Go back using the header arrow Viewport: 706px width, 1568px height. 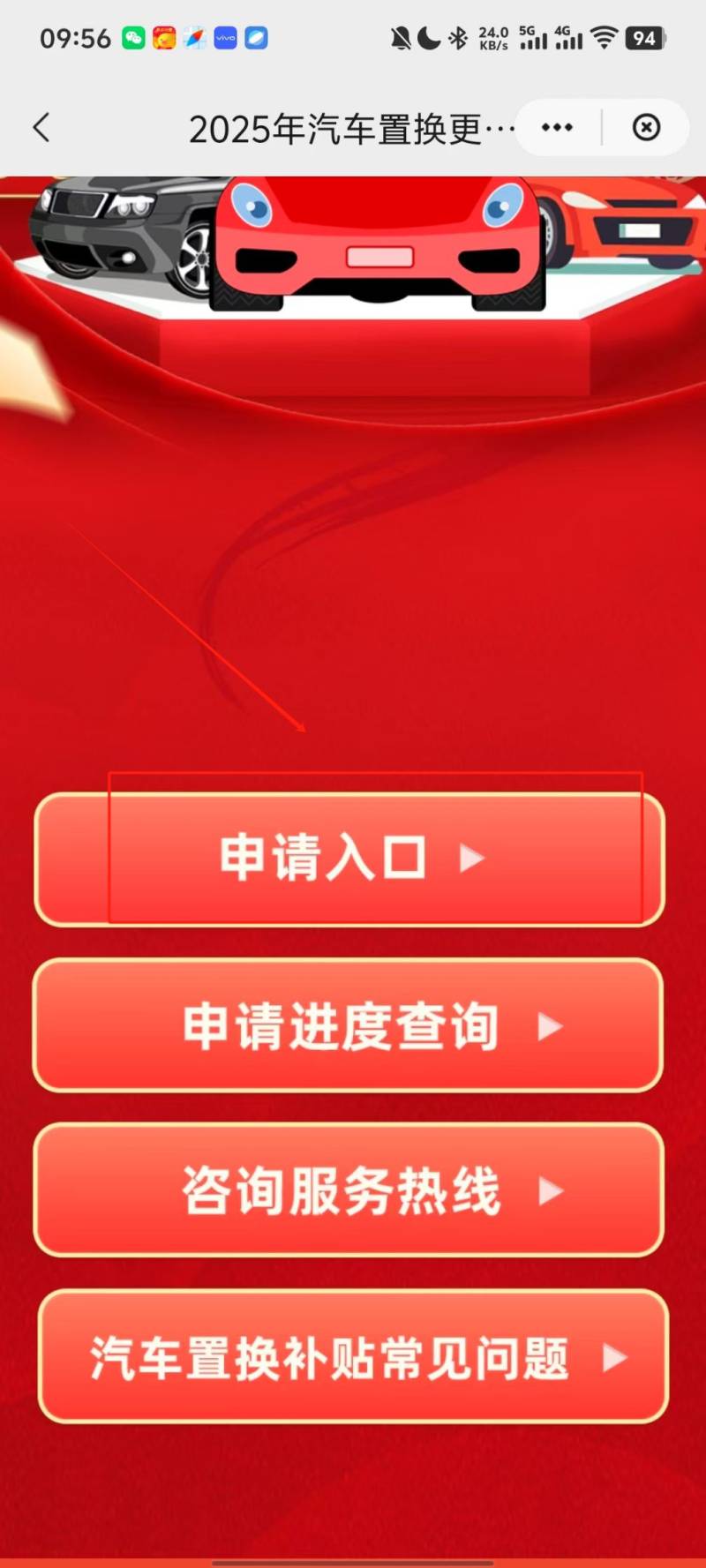41,128
